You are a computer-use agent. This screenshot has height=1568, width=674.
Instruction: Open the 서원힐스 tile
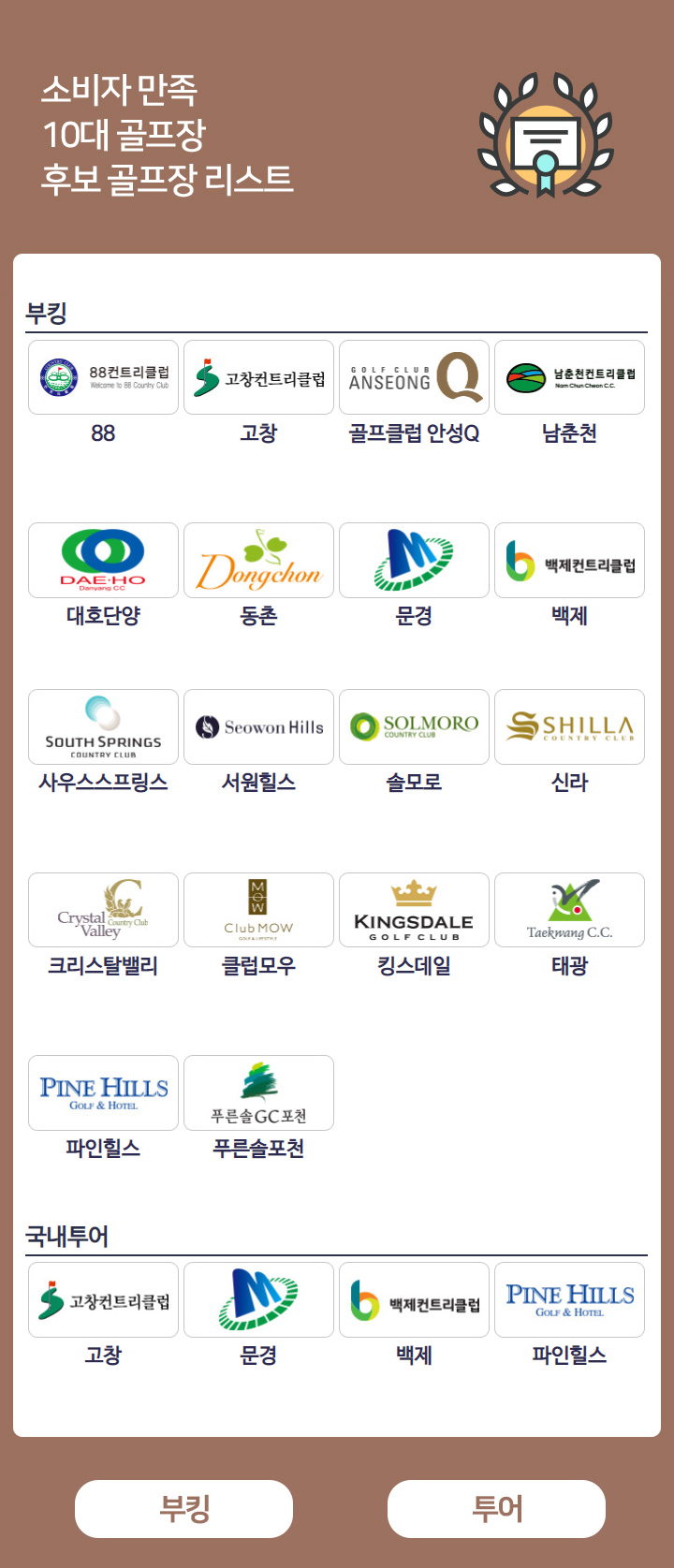click(258, 726)
